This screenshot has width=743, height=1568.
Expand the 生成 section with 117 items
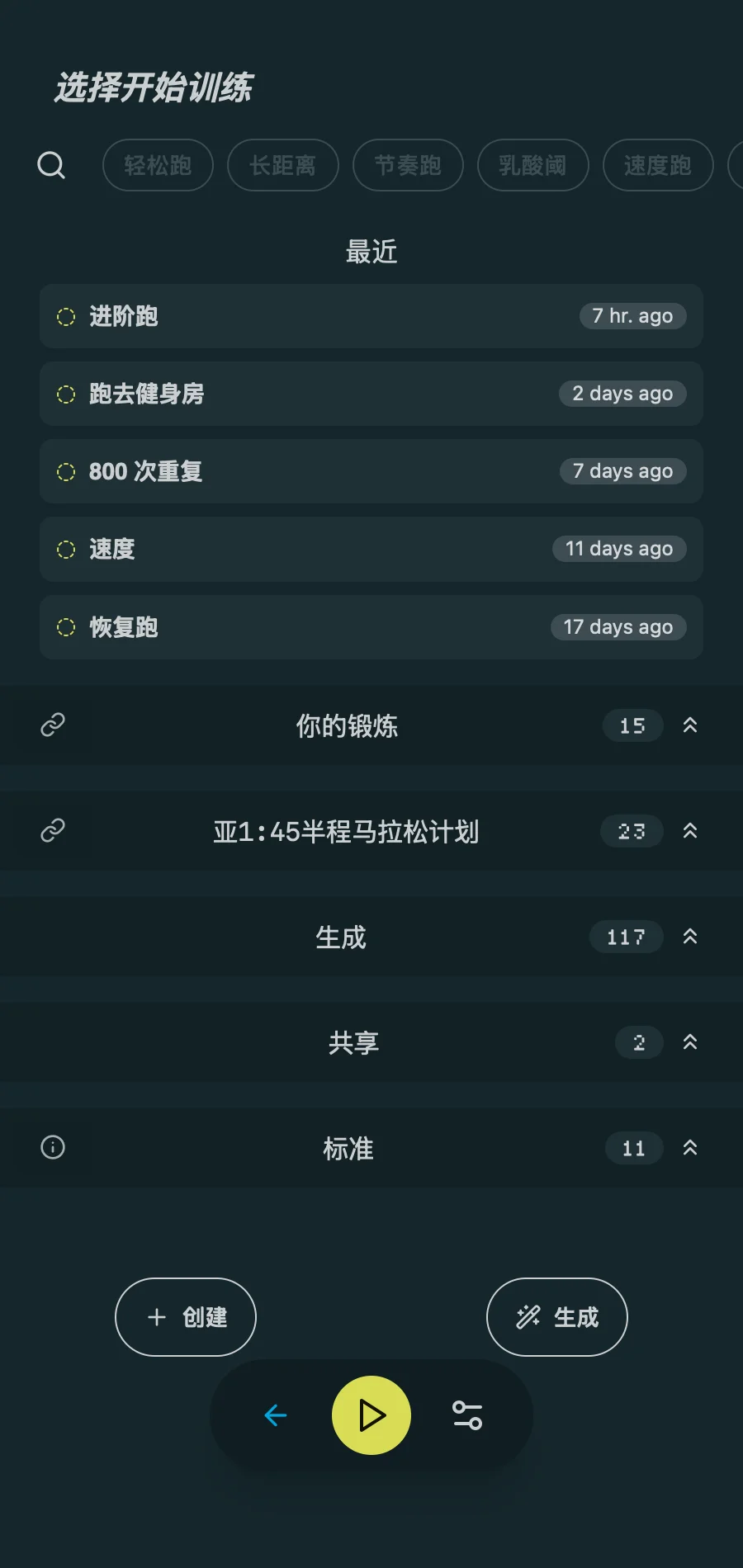point(690,937)
